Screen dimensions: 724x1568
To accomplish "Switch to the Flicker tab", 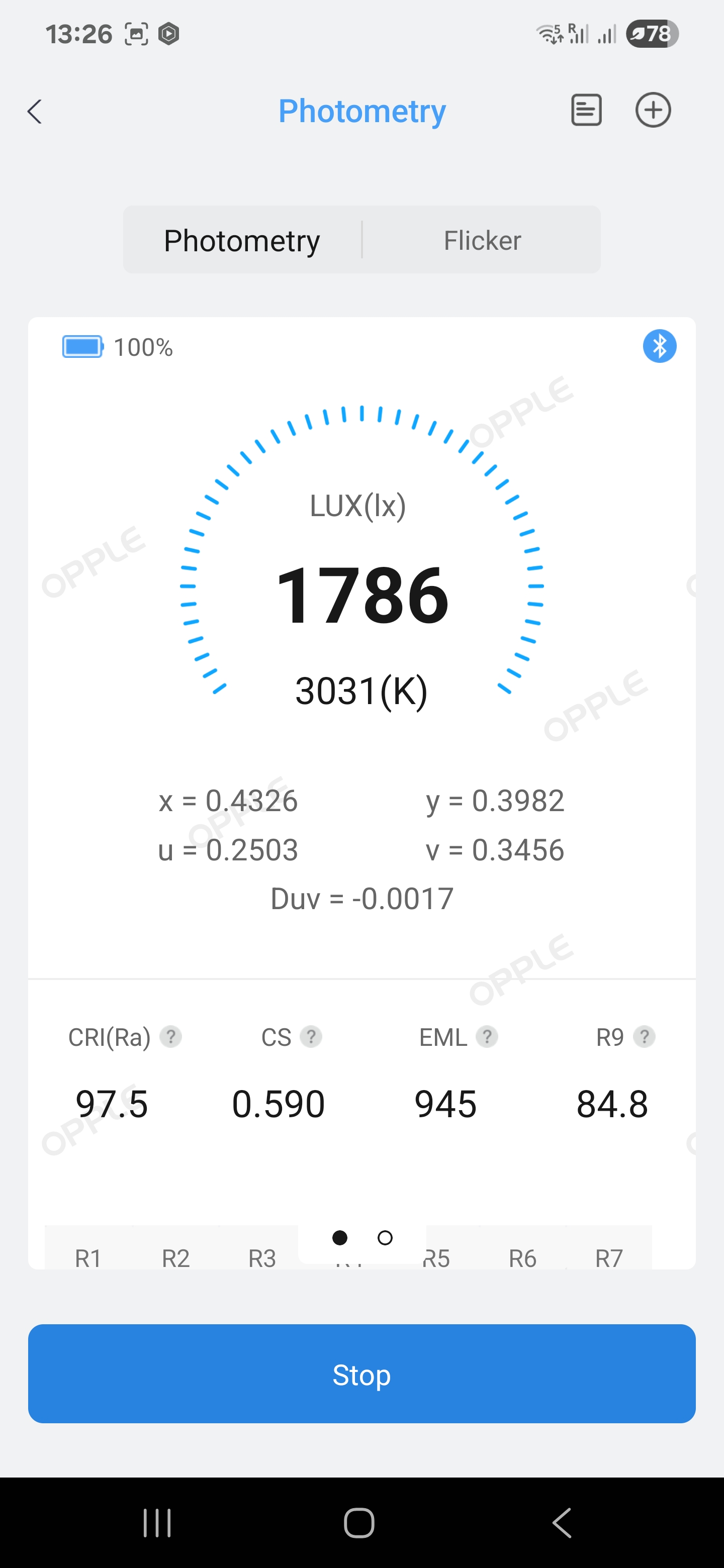I will (482, 240).
